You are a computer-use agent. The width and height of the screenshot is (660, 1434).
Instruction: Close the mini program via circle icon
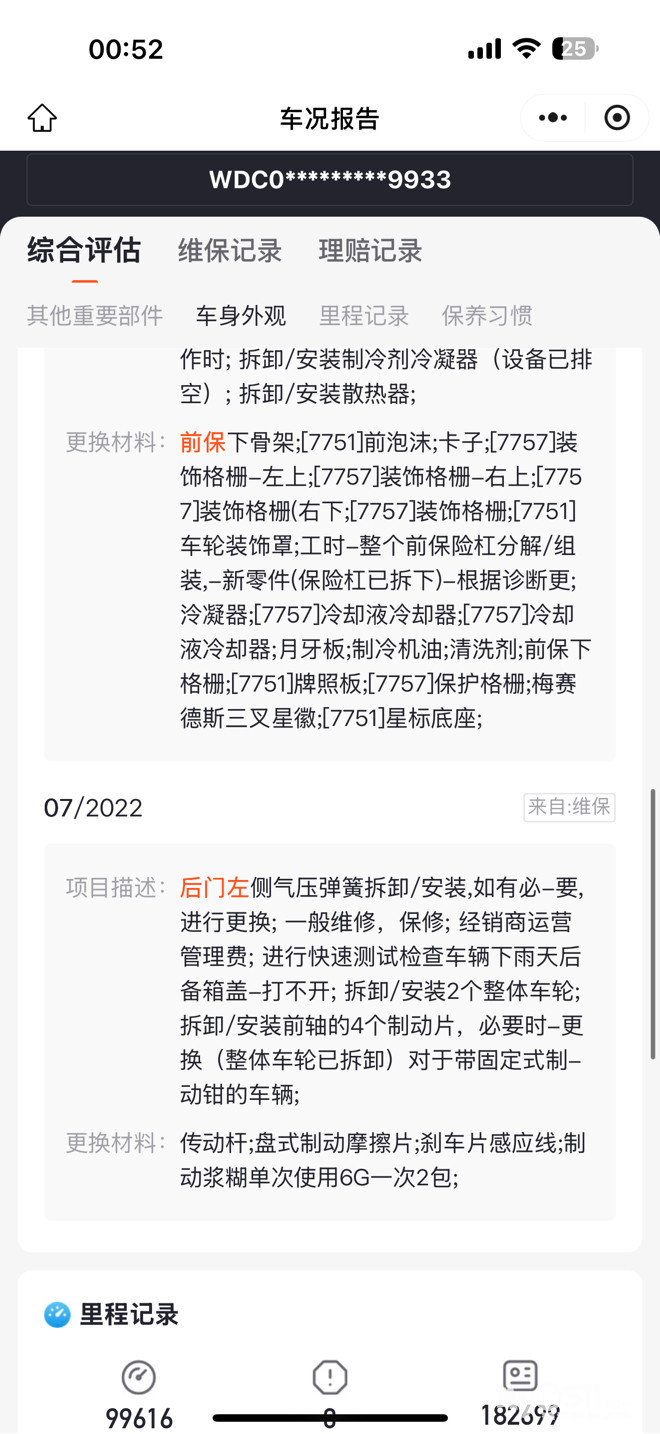pyautogui.click(x=617, y=118)
